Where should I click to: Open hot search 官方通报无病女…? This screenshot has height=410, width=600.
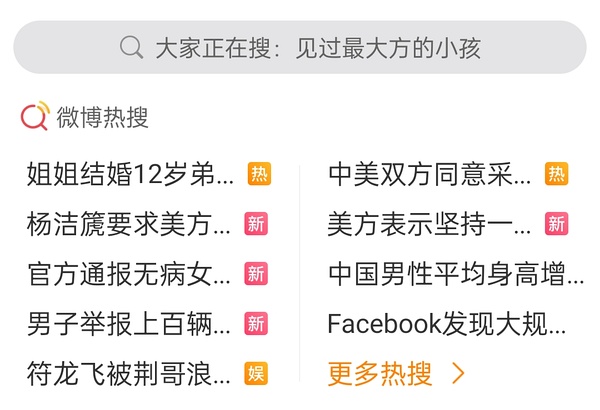click(129, 273)
